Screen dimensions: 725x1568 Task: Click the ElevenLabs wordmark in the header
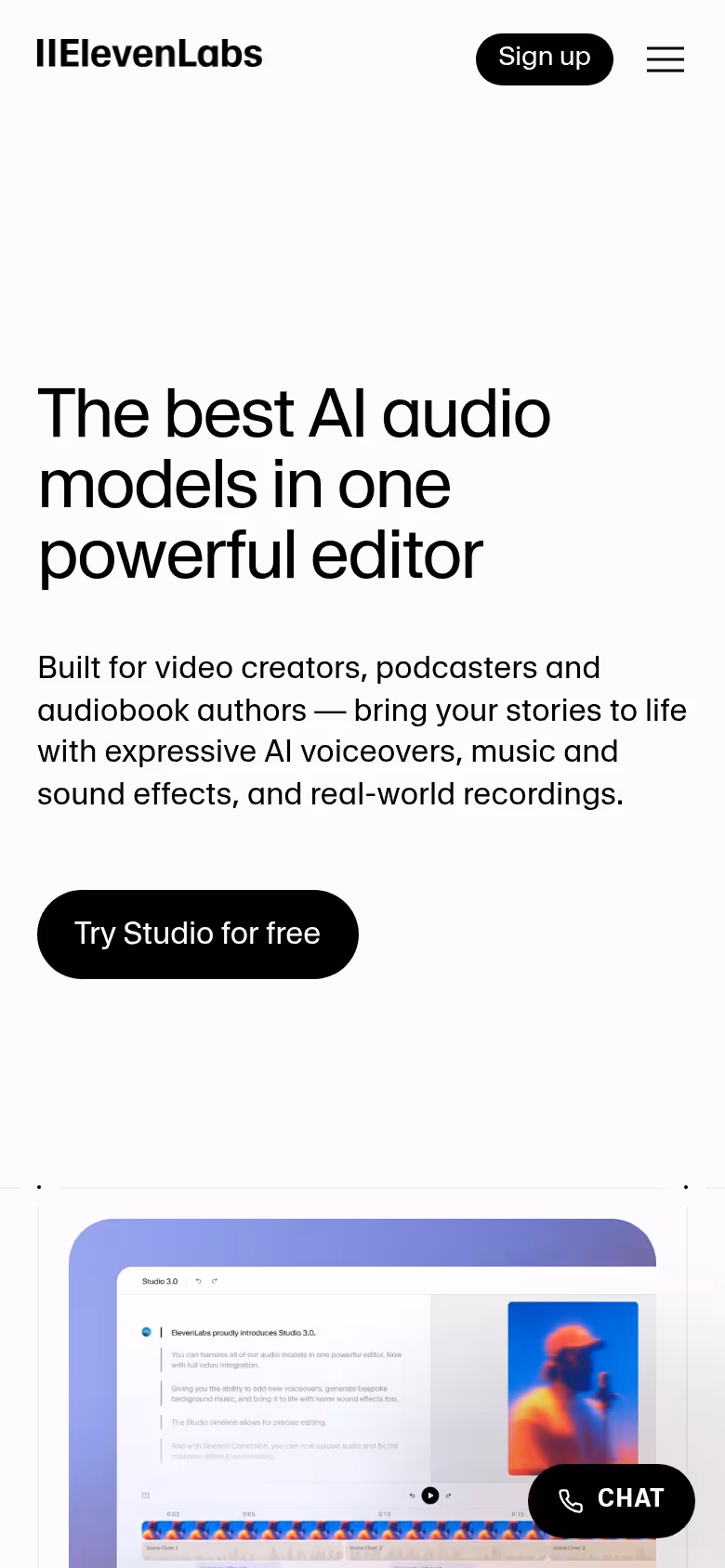pos(149,54)
